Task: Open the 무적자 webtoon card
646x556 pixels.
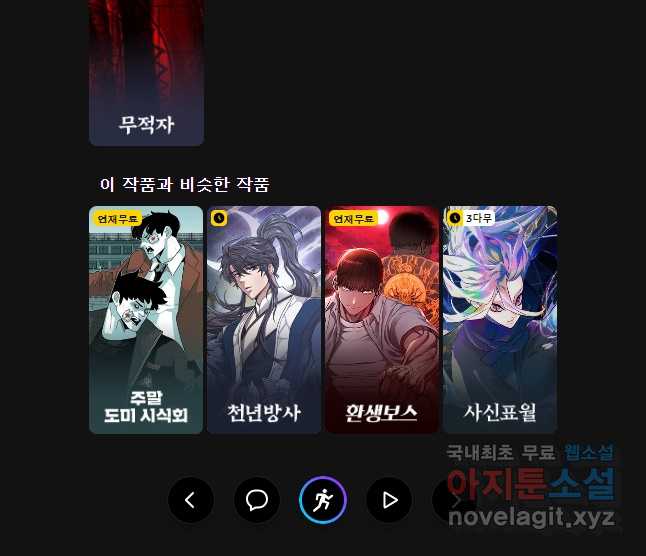Action: click(x=146, y=73)
